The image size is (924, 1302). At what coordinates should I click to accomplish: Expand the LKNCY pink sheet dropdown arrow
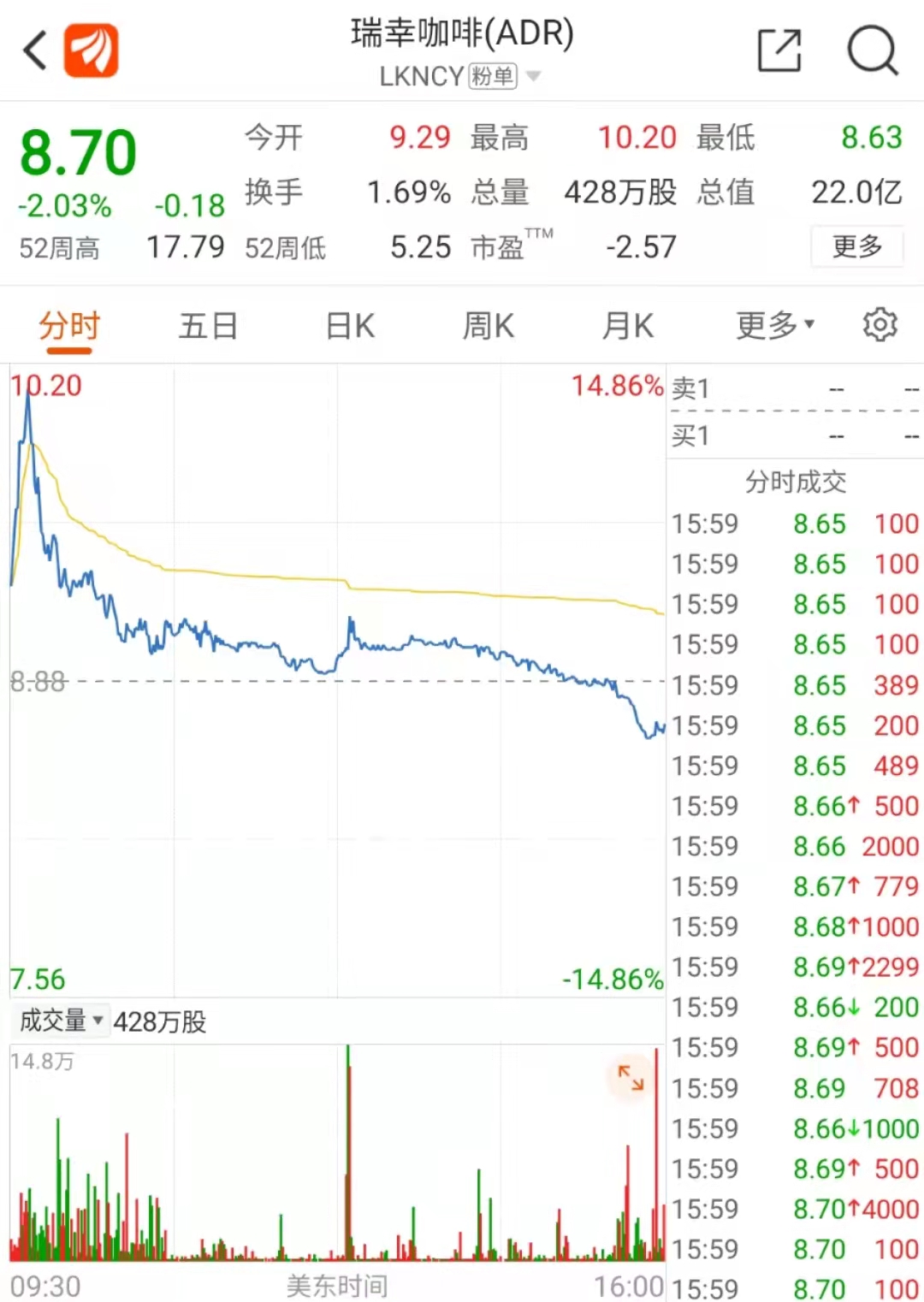(534, 76)
